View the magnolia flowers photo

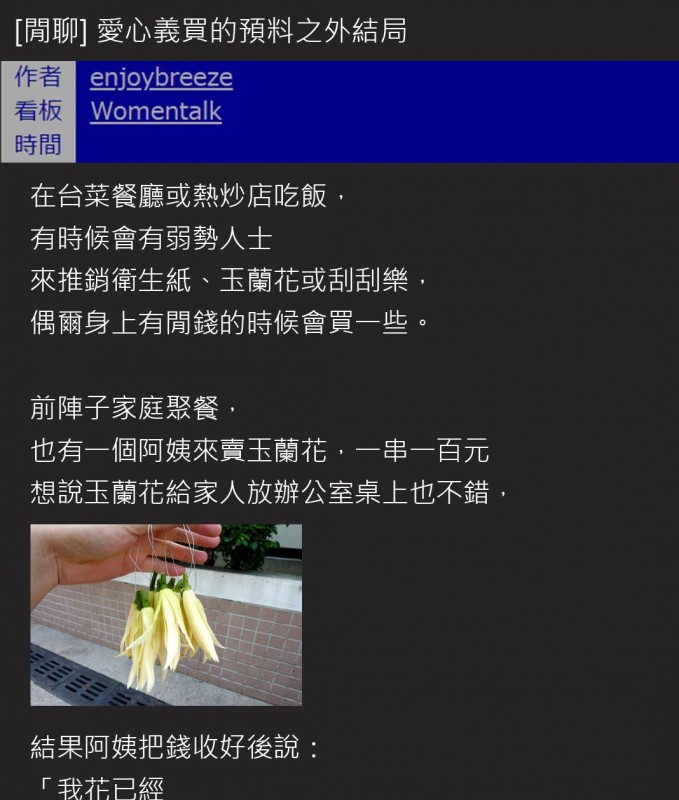coord(166,614)
